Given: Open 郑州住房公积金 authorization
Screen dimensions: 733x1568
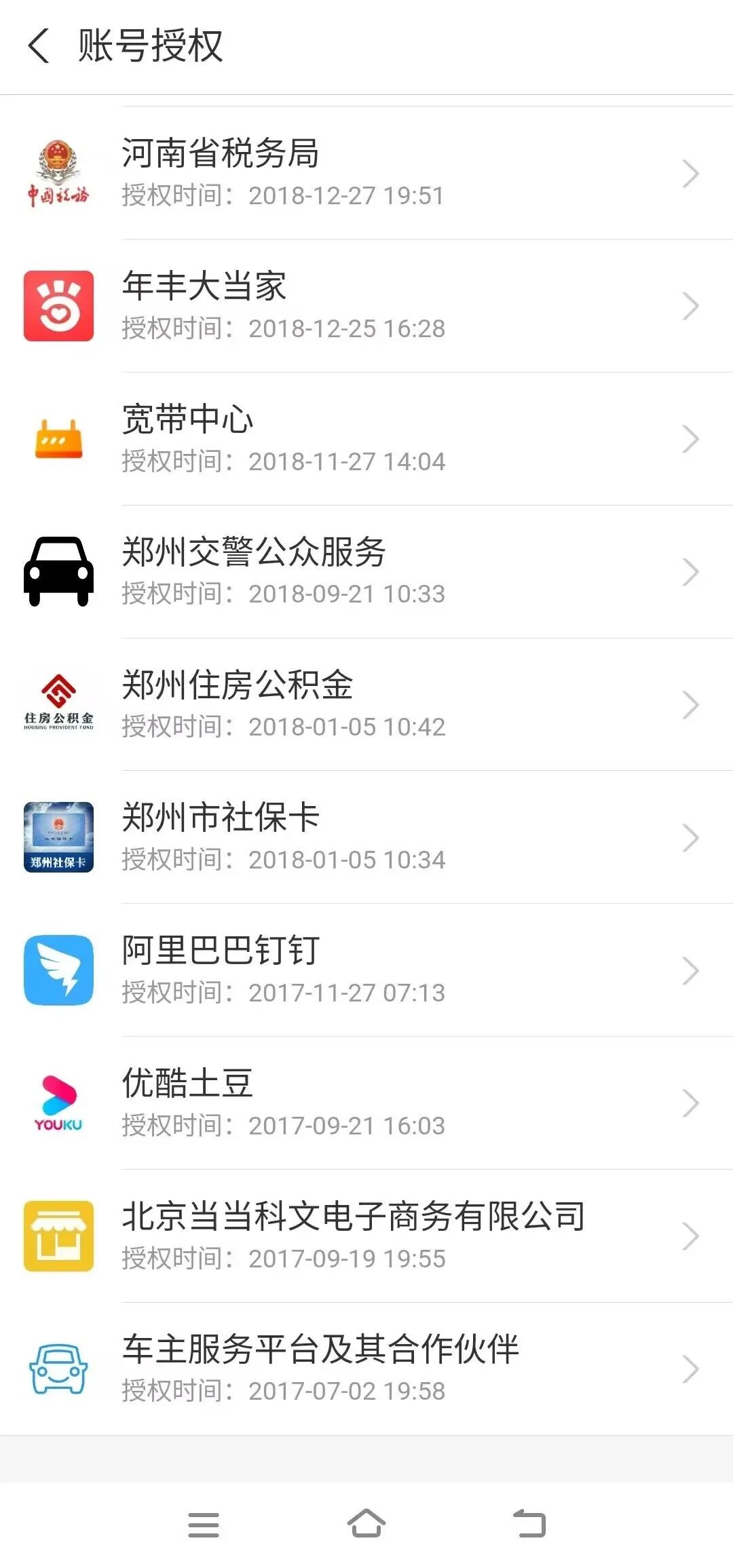Looking at the screenshot, I should click(x=366, y=704).
